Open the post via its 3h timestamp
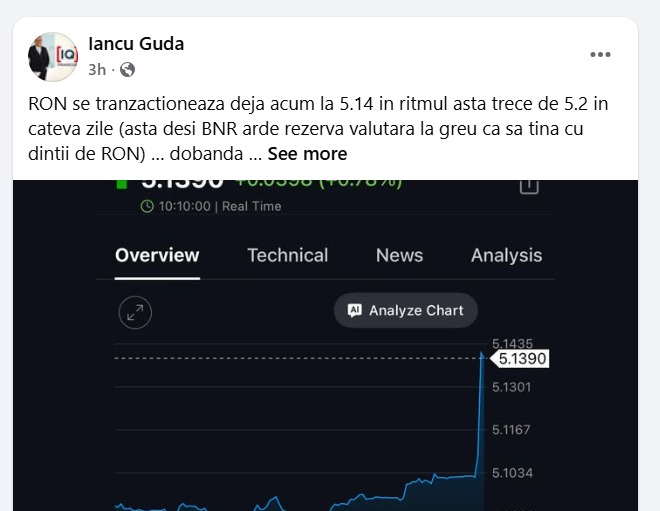The height and width of the screenshot is (511, 660). [96, 70]
